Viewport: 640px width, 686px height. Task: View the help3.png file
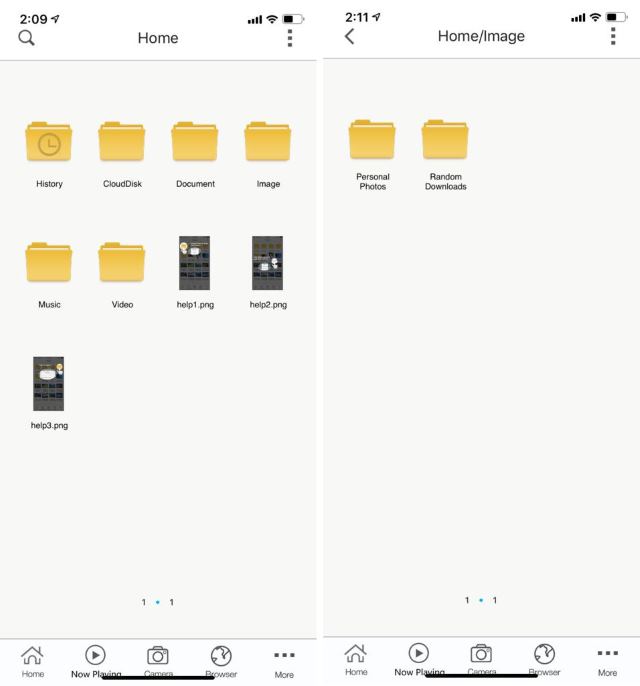[49, 384]
